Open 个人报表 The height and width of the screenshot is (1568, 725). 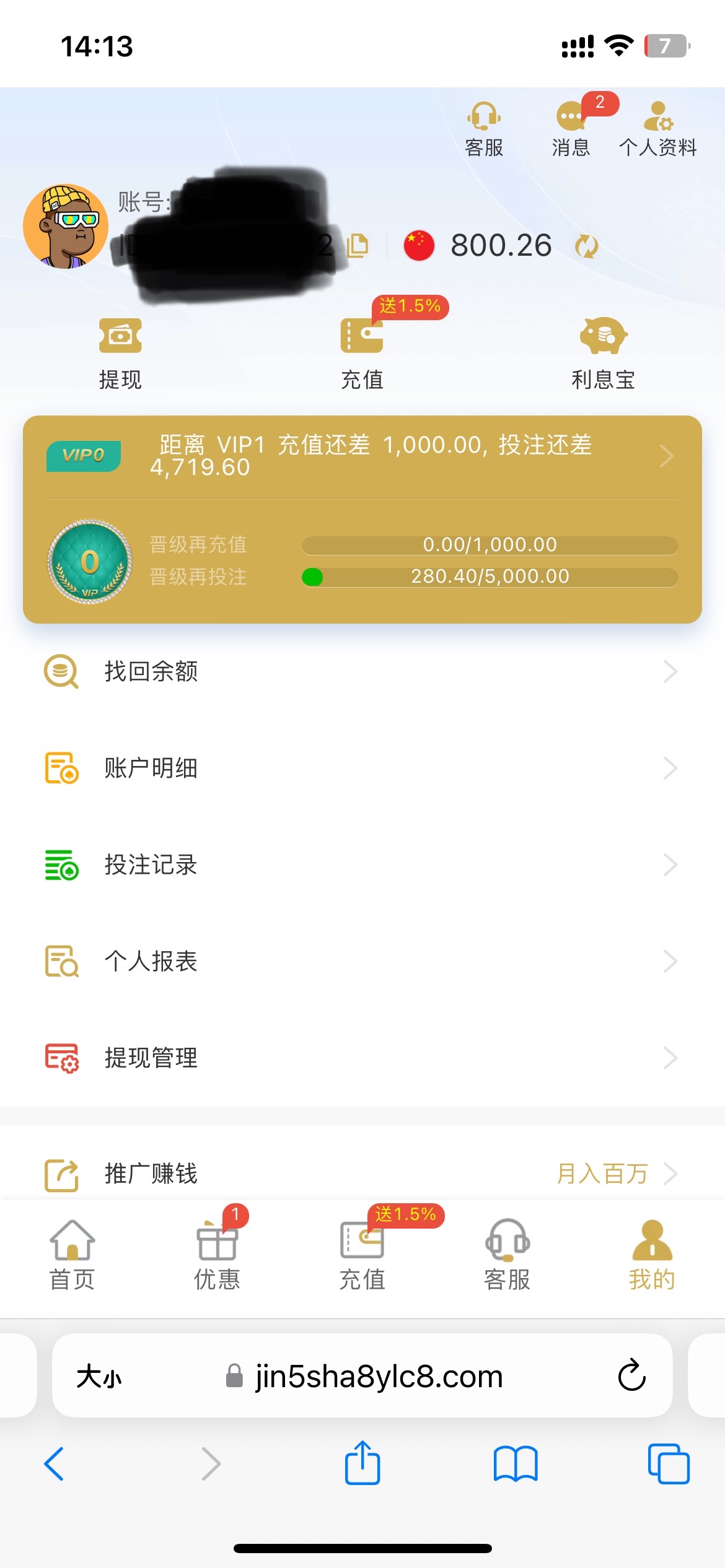pos(362,961)
